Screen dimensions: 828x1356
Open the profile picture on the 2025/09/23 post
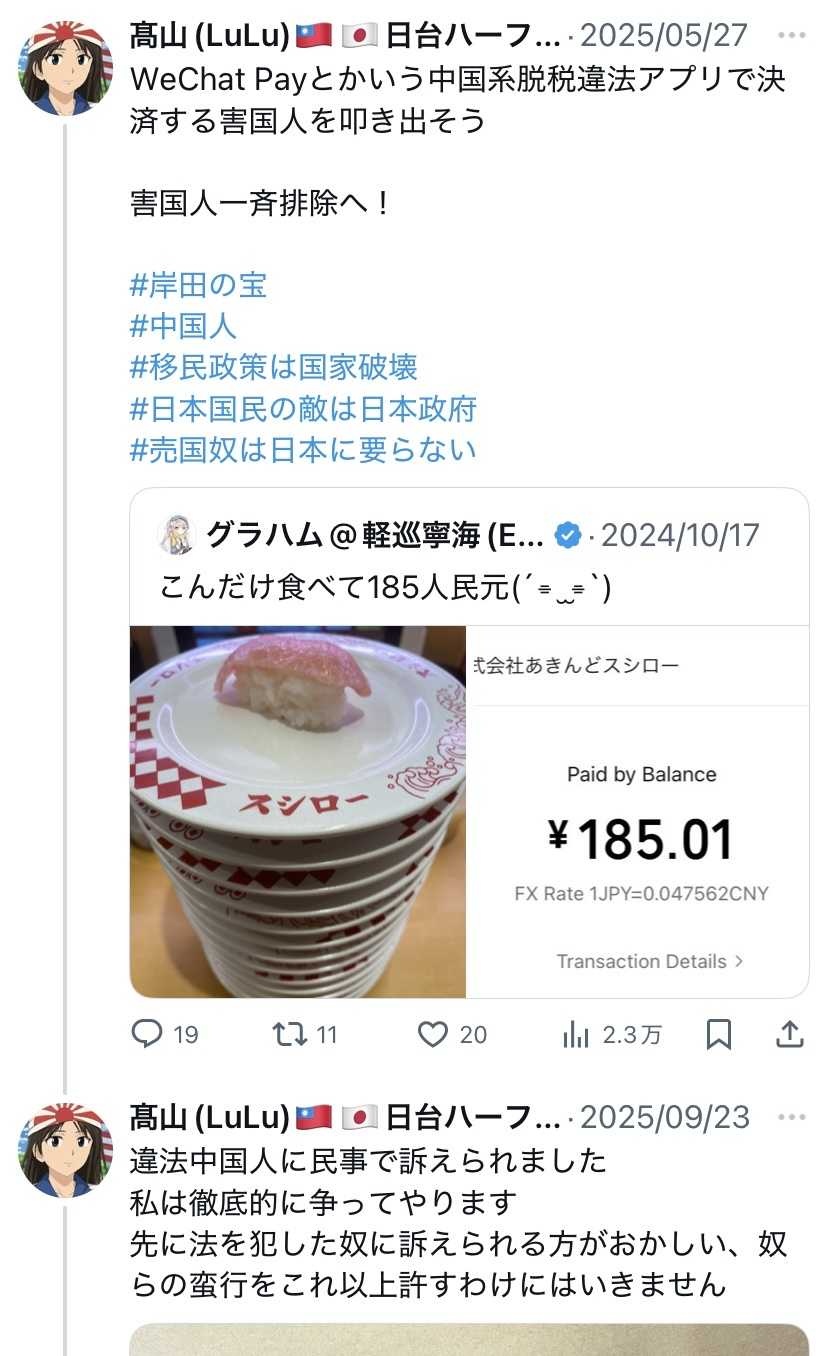click(66, 1150)
